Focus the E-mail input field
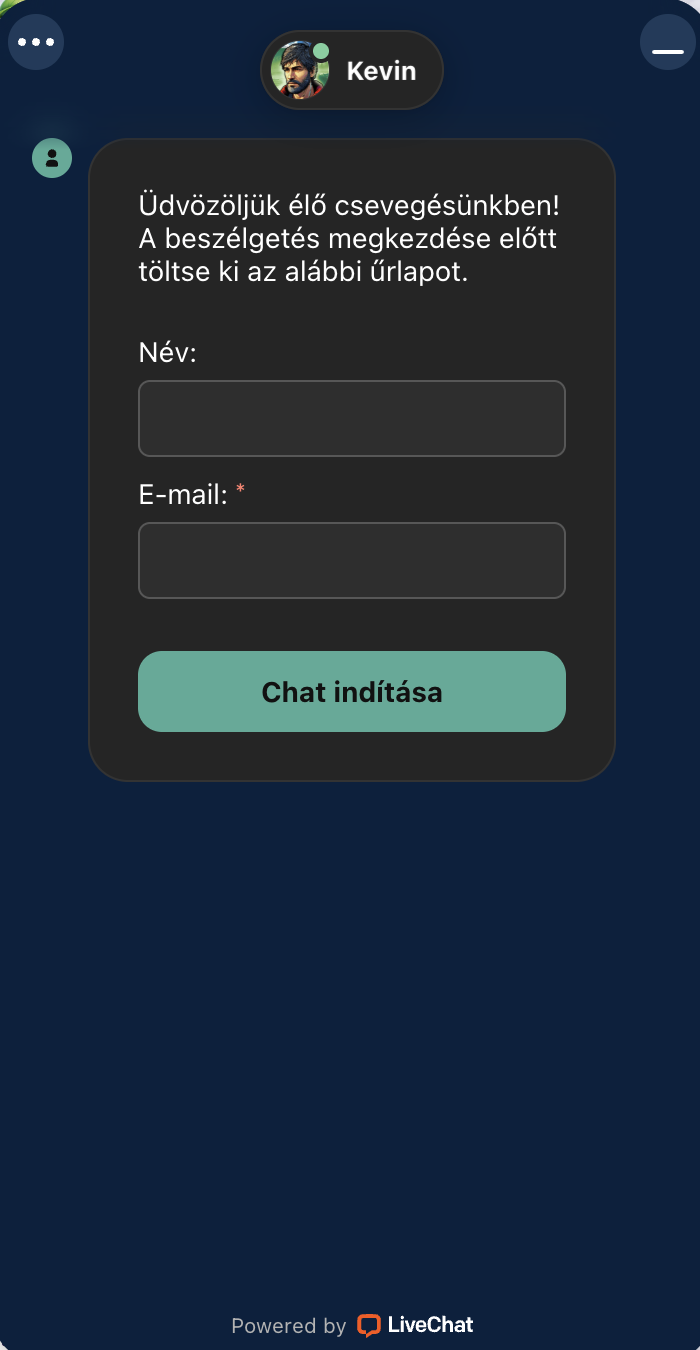Viewport: 700px width, 1350px height. pyautogui.click(x=352, y=560)
